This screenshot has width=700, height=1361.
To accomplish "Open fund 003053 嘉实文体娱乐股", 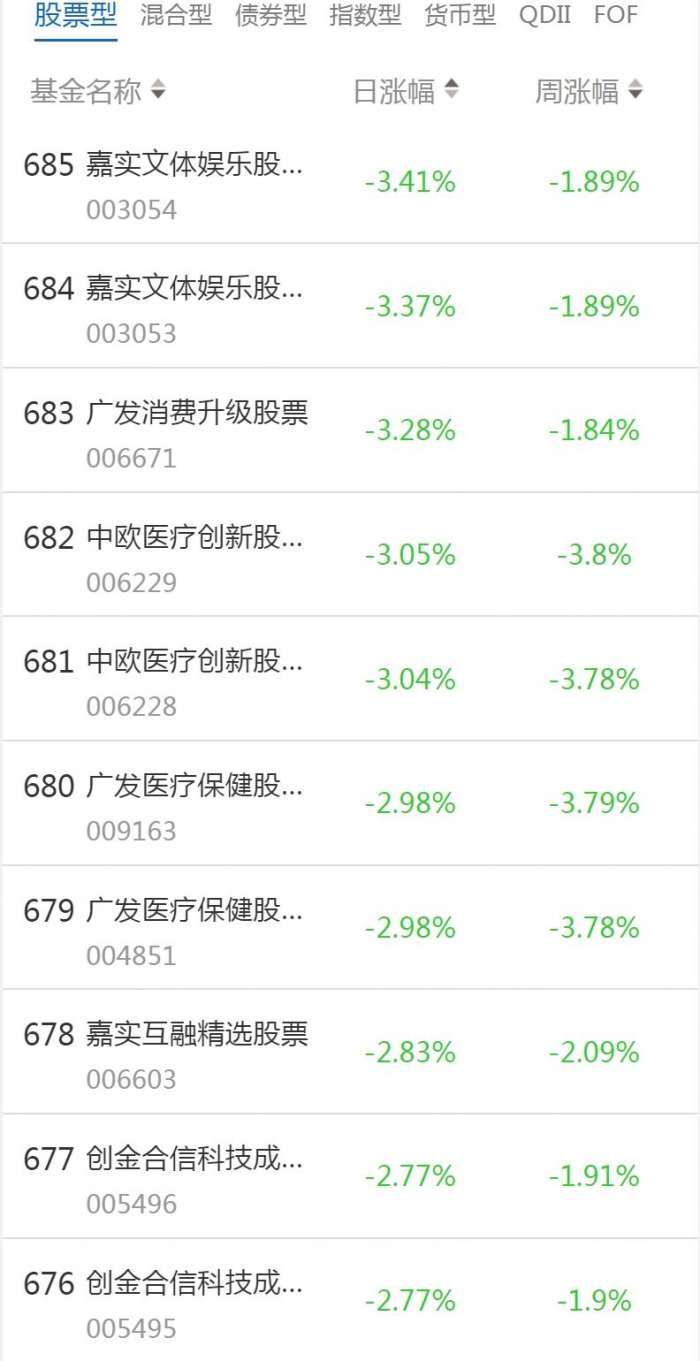I will [x=195, y=308].
